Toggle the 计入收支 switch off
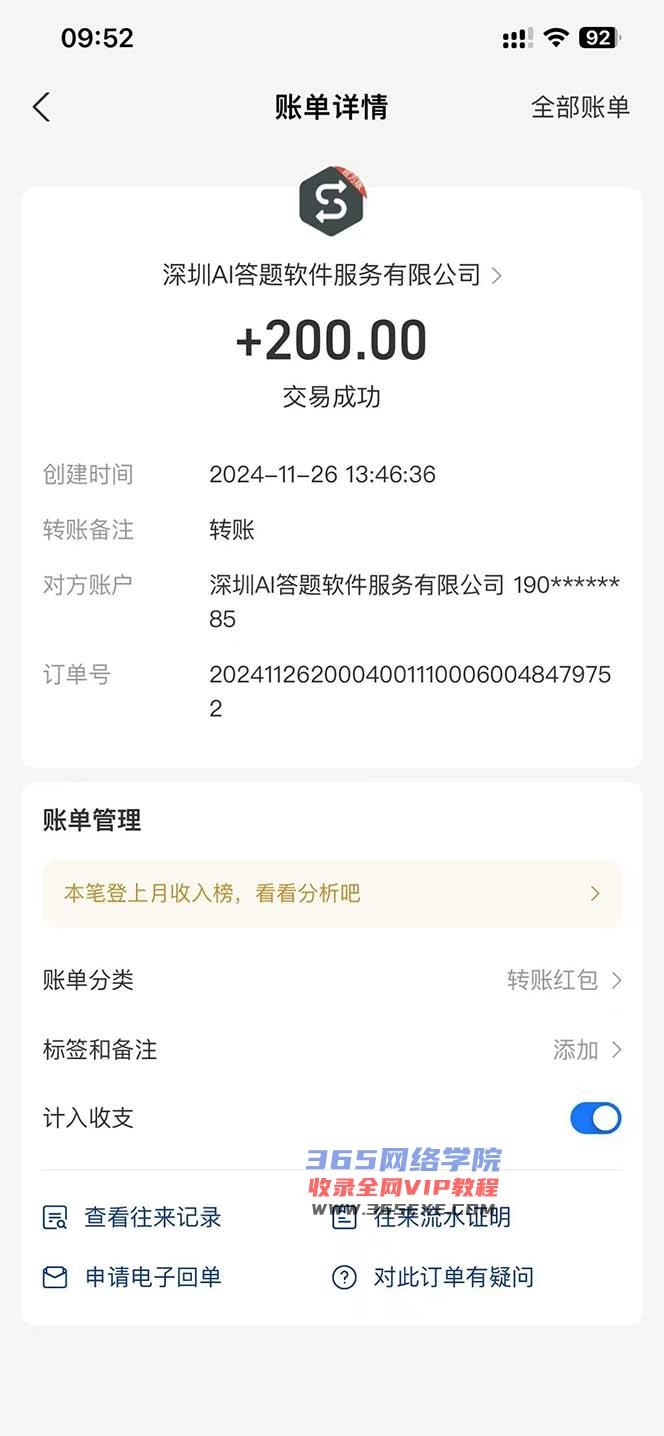 (595, 1118)
